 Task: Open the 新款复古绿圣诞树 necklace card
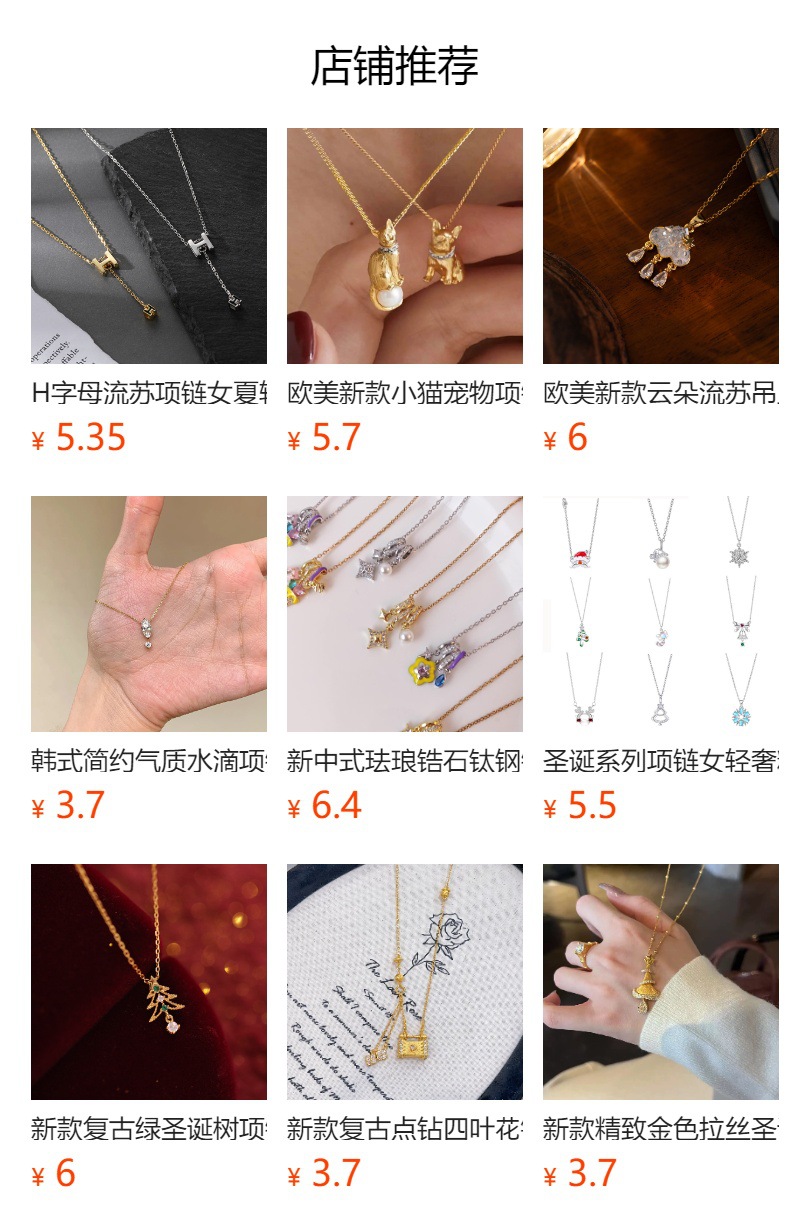(x=149, y=1028)
